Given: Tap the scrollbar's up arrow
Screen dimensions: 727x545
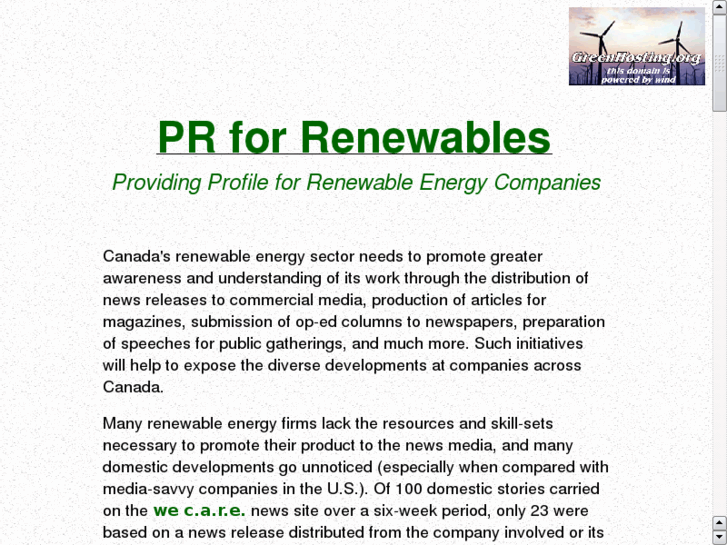Looking at the screenshot, I should 719,7.
